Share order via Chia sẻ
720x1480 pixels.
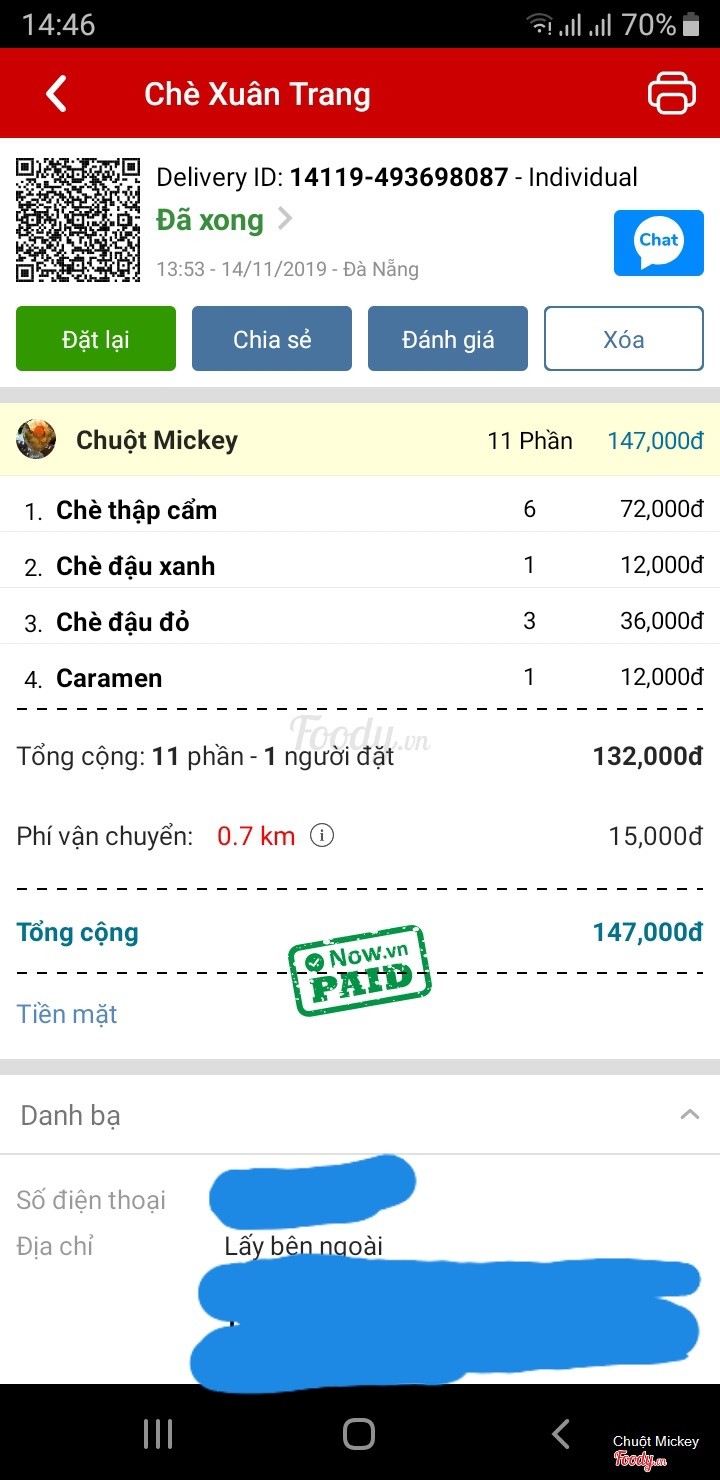[272, 339]
